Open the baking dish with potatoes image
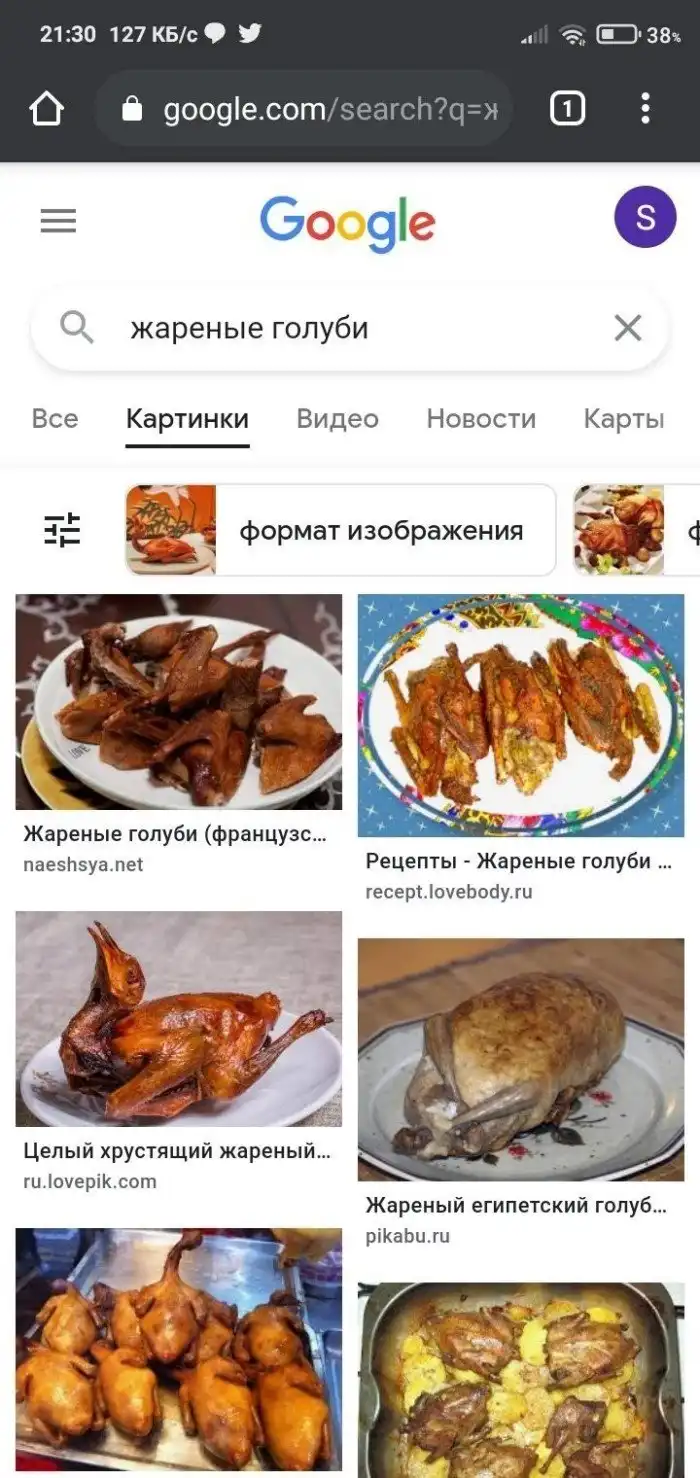This screenshot has height=1478, width=700. (x=521, y=1380)
